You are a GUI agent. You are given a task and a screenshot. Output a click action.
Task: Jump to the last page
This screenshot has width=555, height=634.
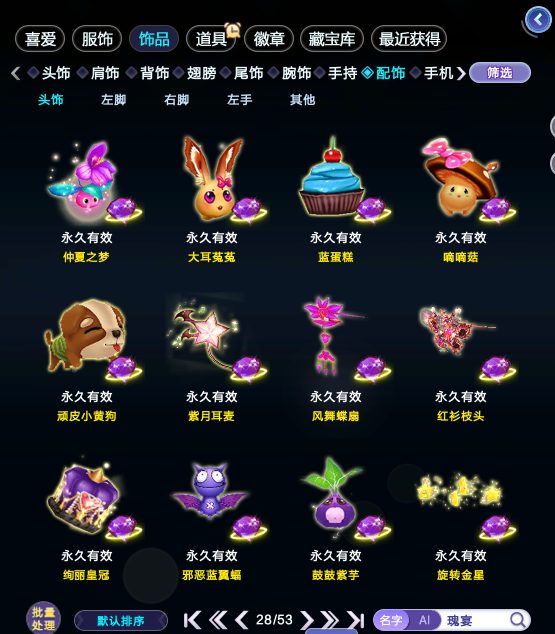click(x=356, y=620)
